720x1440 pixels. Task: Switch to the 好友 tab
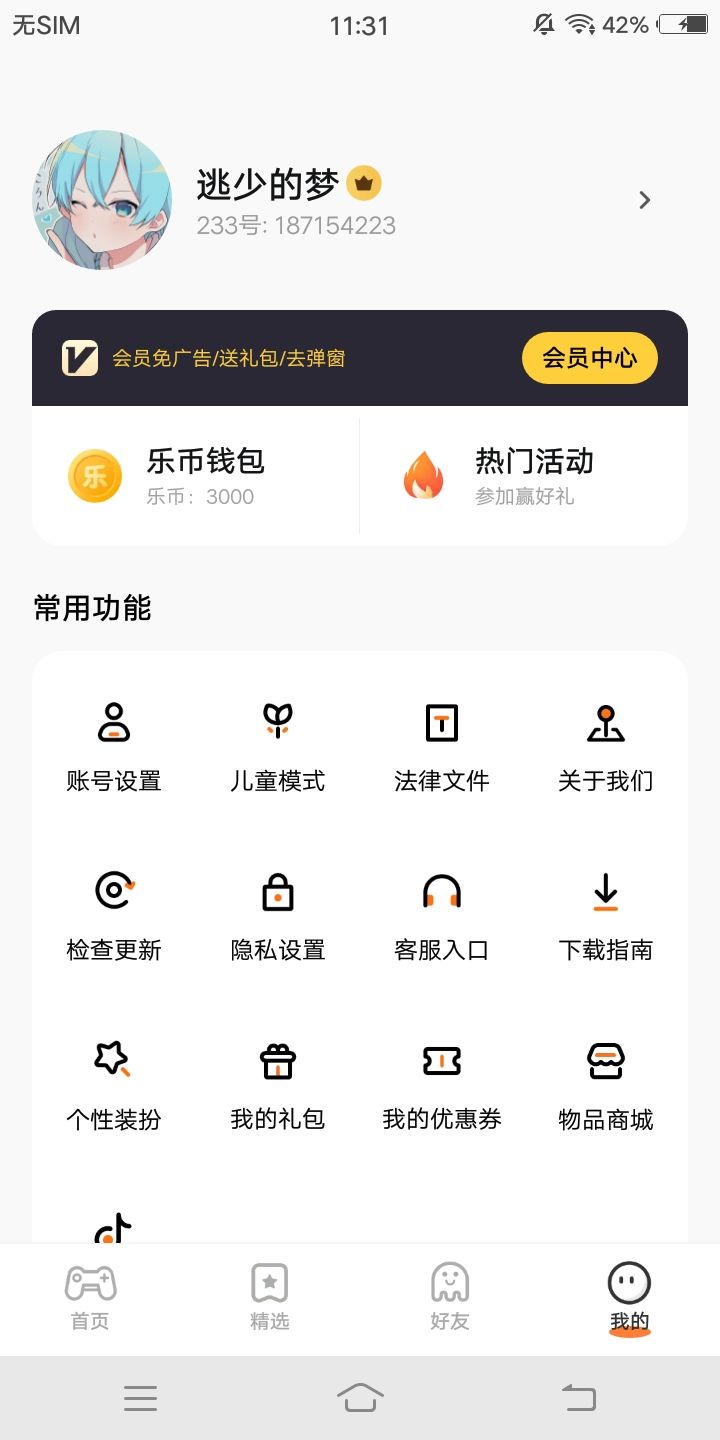coord(450,1297)
